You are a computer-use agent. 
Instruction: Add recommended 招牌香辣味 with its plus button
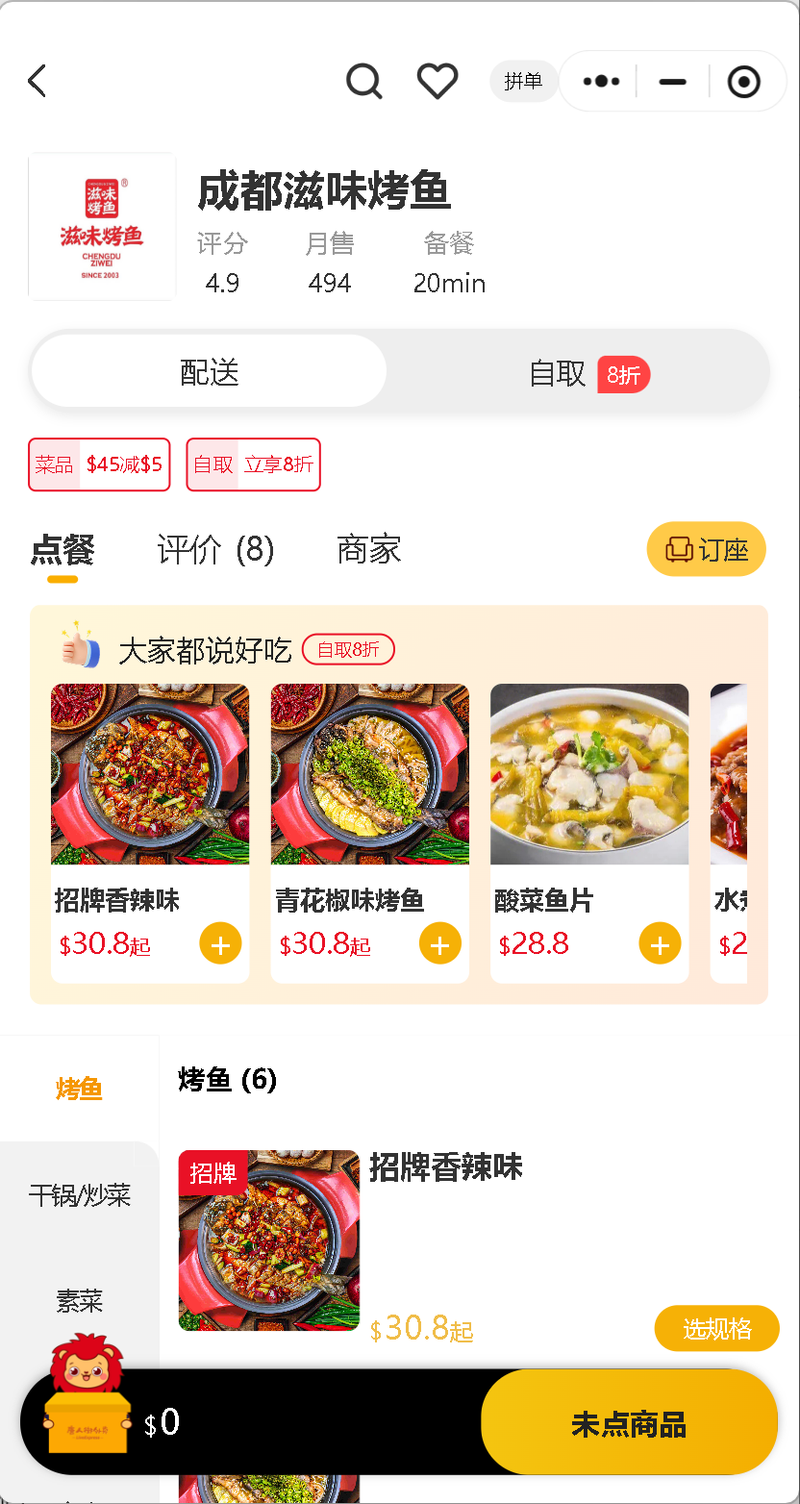point(220,943)
